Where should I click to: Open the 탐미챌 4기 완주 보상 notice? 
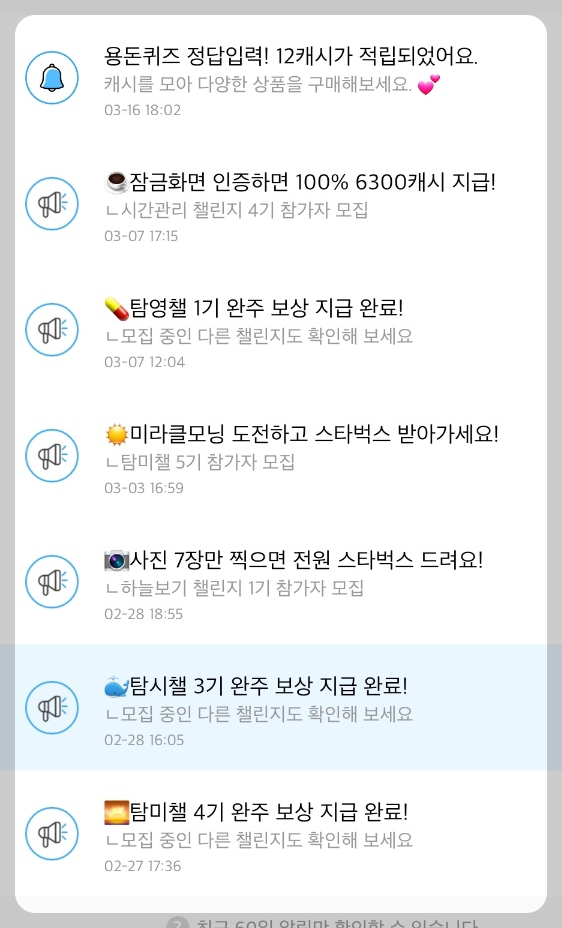tap(281, 834)
